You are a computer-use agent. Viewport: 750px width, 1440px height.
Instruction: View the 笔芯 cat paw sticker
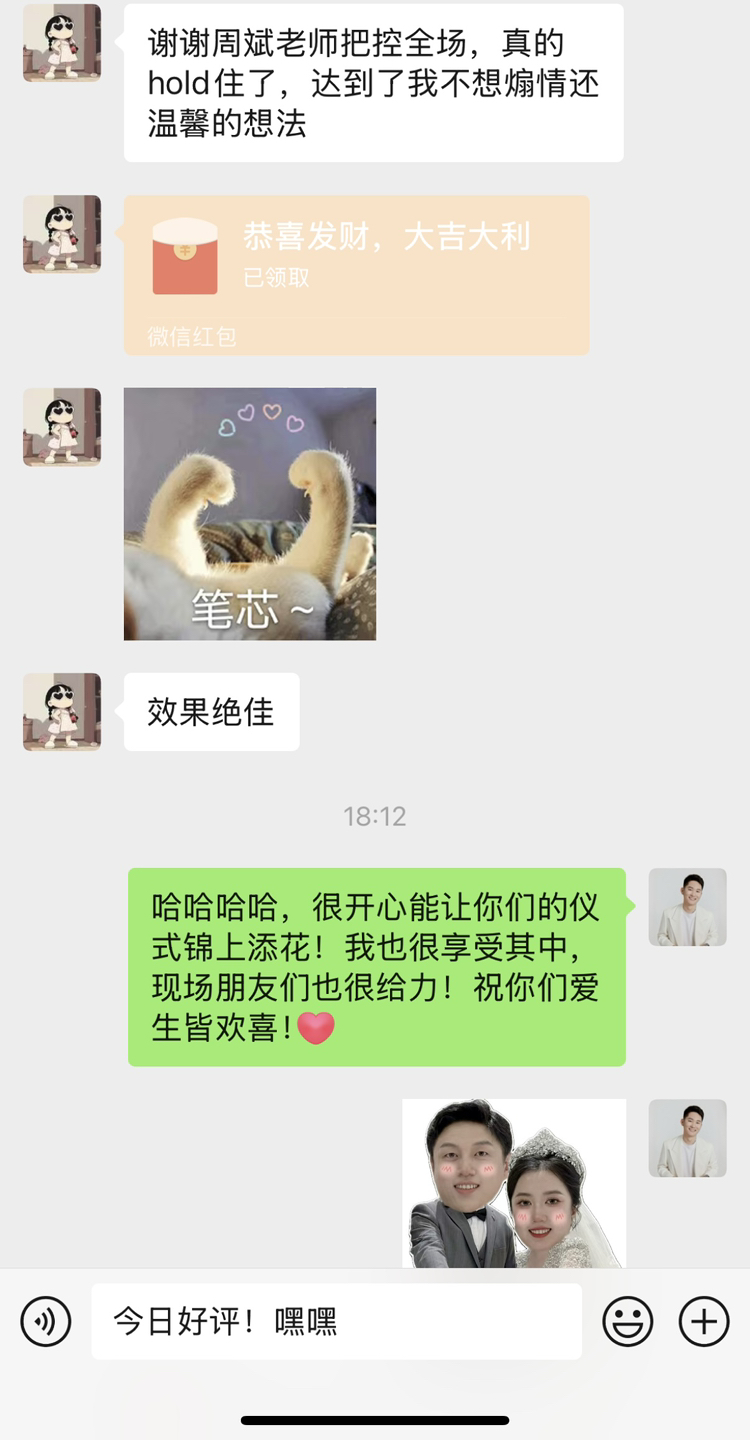point(250,514)
